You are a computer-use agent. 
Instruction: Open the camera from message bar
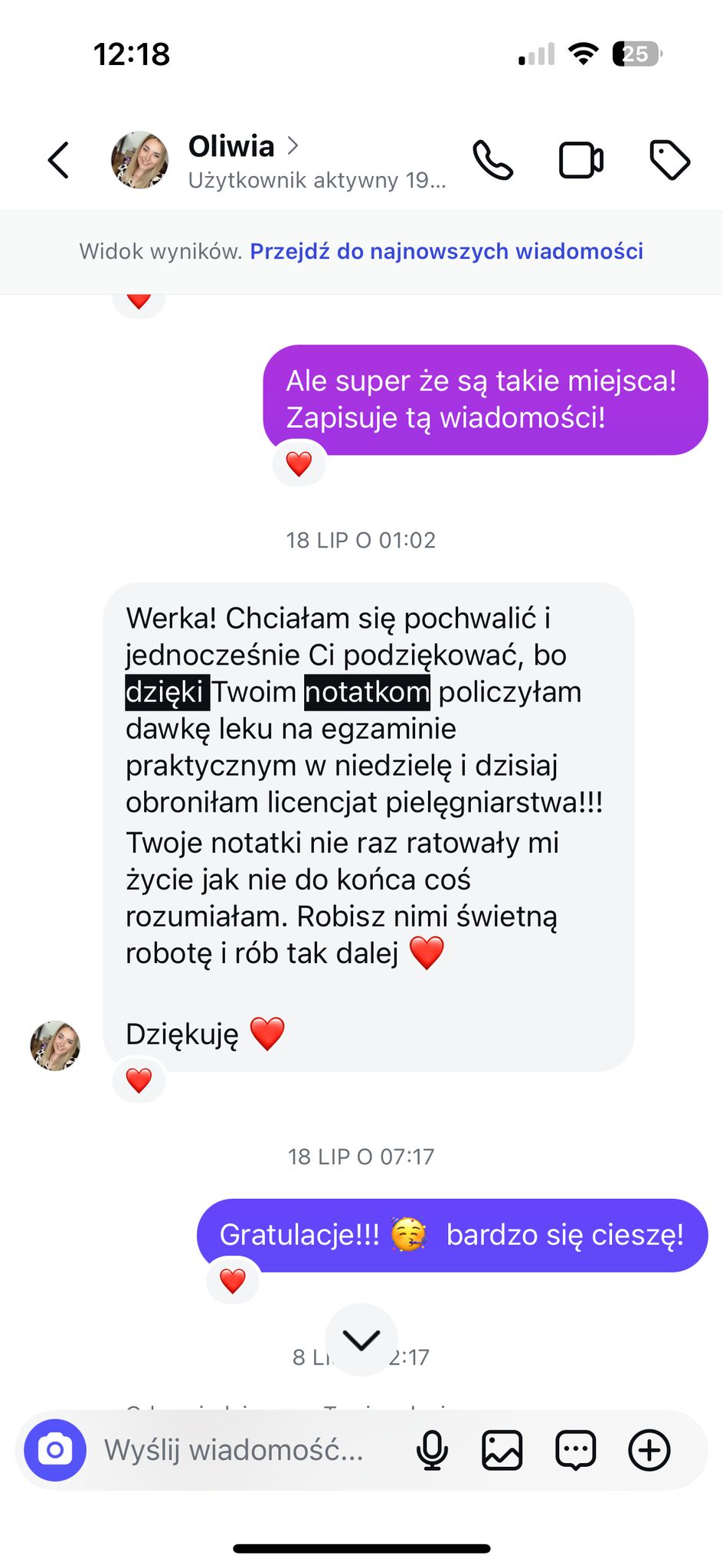(x=55, y=1450)
